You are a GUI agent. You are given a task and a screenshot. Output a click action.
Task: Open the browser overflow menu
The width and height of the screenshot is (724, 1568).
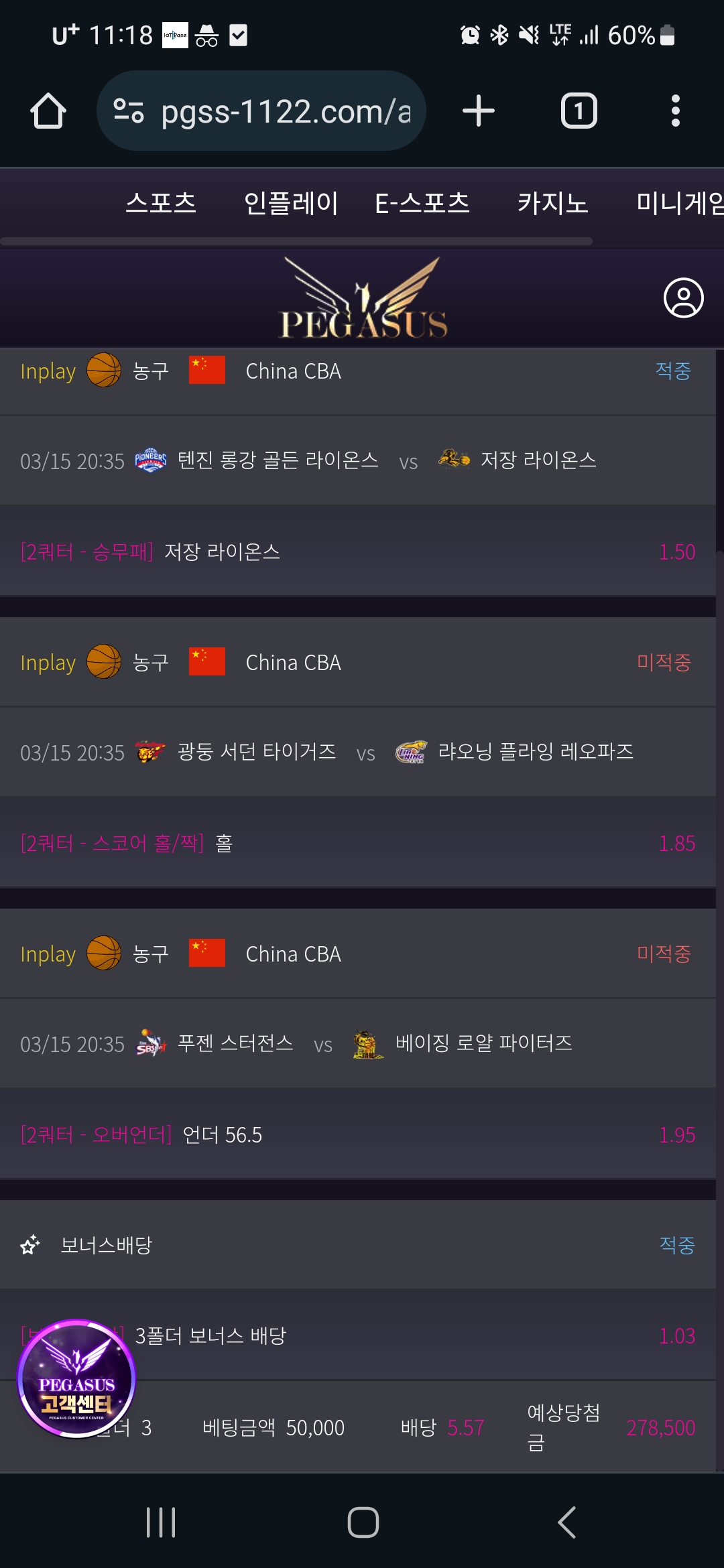click(675, 111)
